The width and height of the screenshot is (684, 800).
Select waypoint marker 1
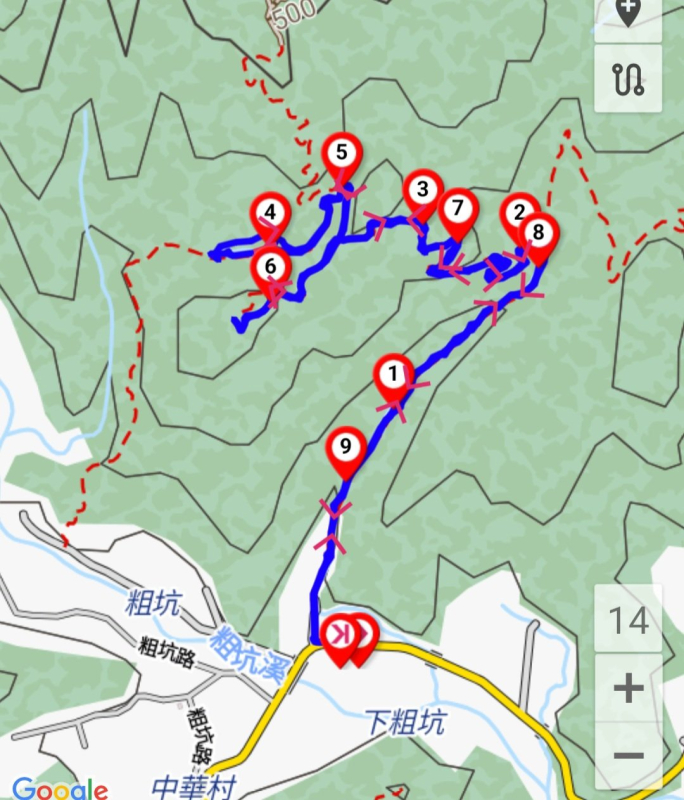[393, 375]
